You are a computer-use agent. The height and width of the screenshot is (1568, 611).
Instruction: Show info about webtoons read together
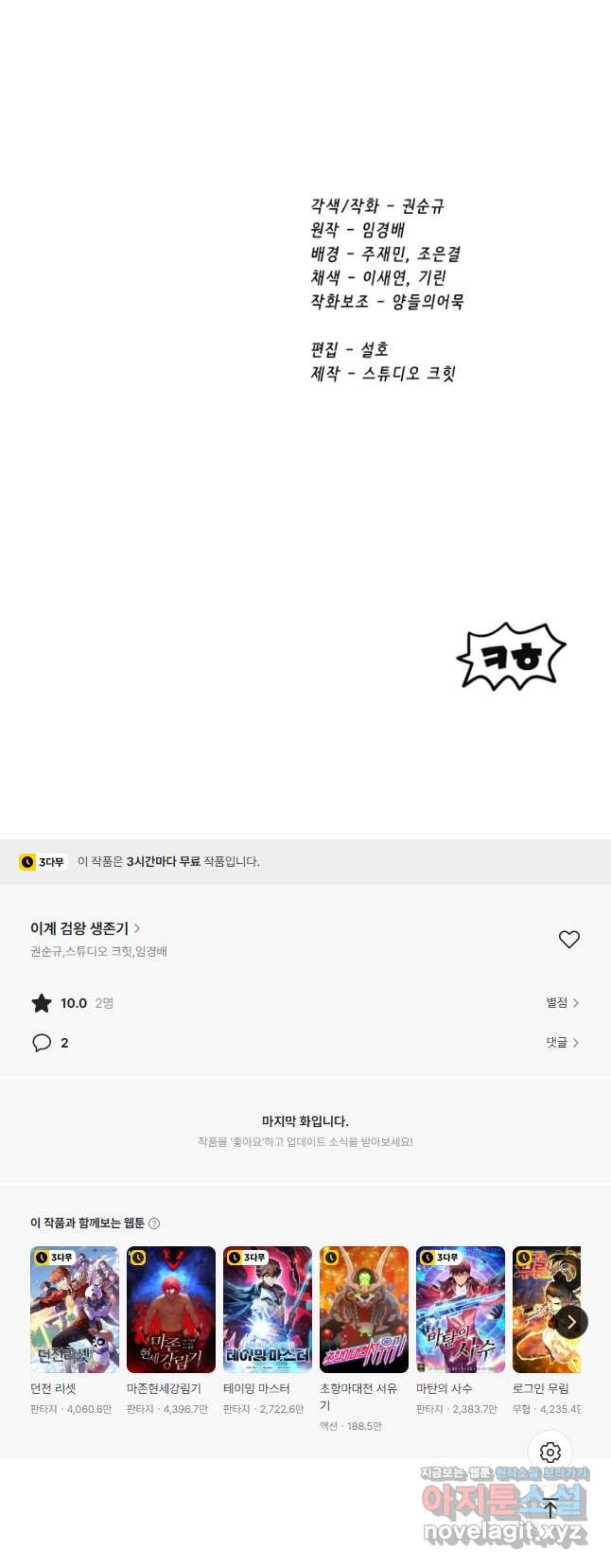tap(154, 1224)
